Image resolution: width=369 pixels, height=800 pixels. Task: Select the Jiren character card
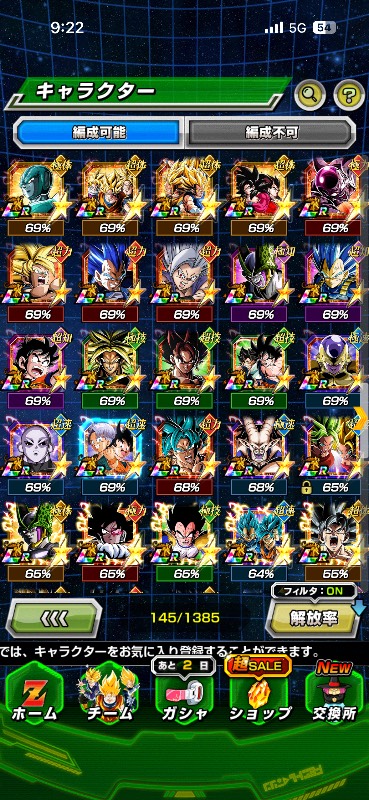click(36, 458)
